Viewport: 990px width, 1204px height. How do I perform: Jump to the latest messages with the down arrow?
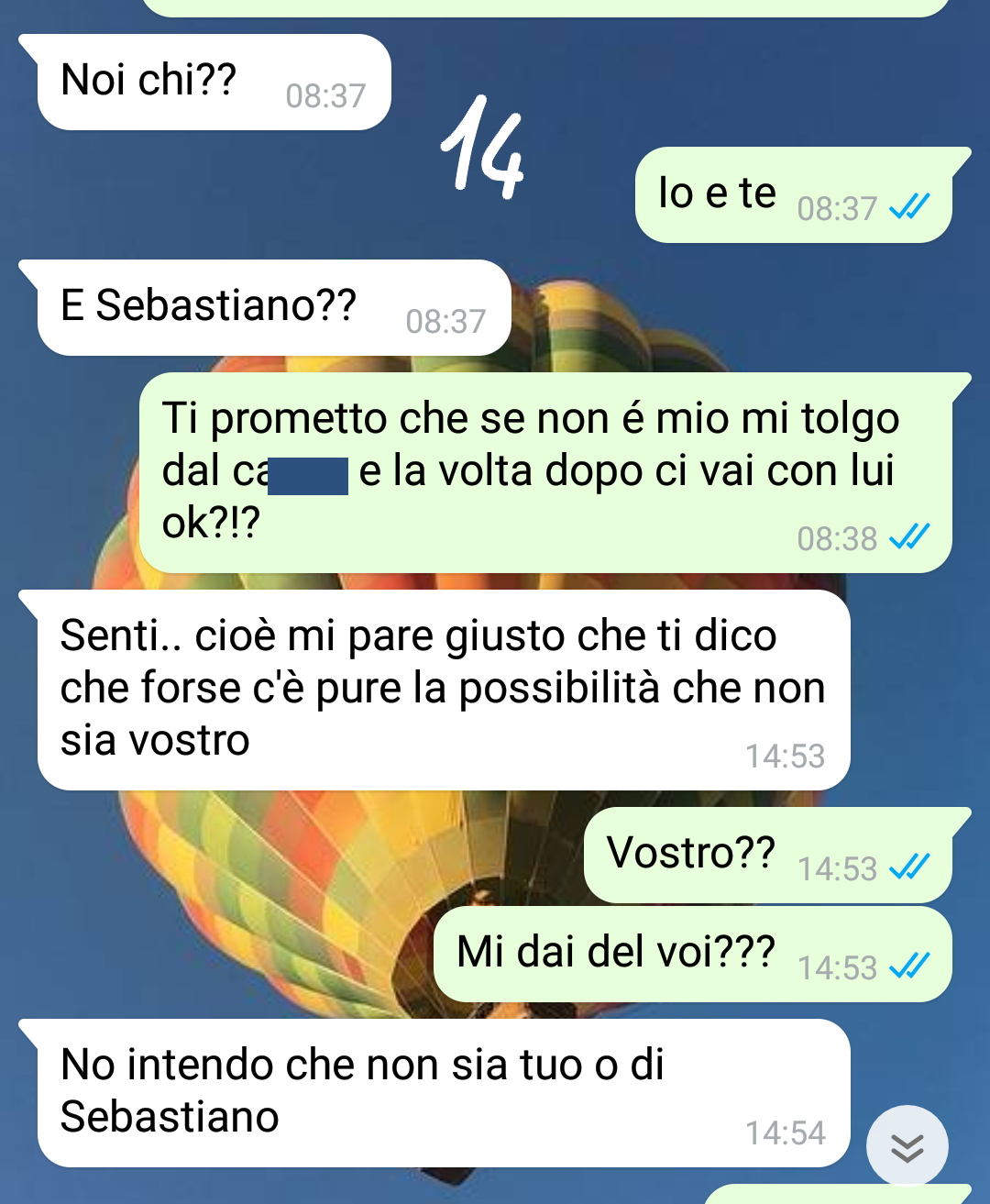(x=907, y=1146)
